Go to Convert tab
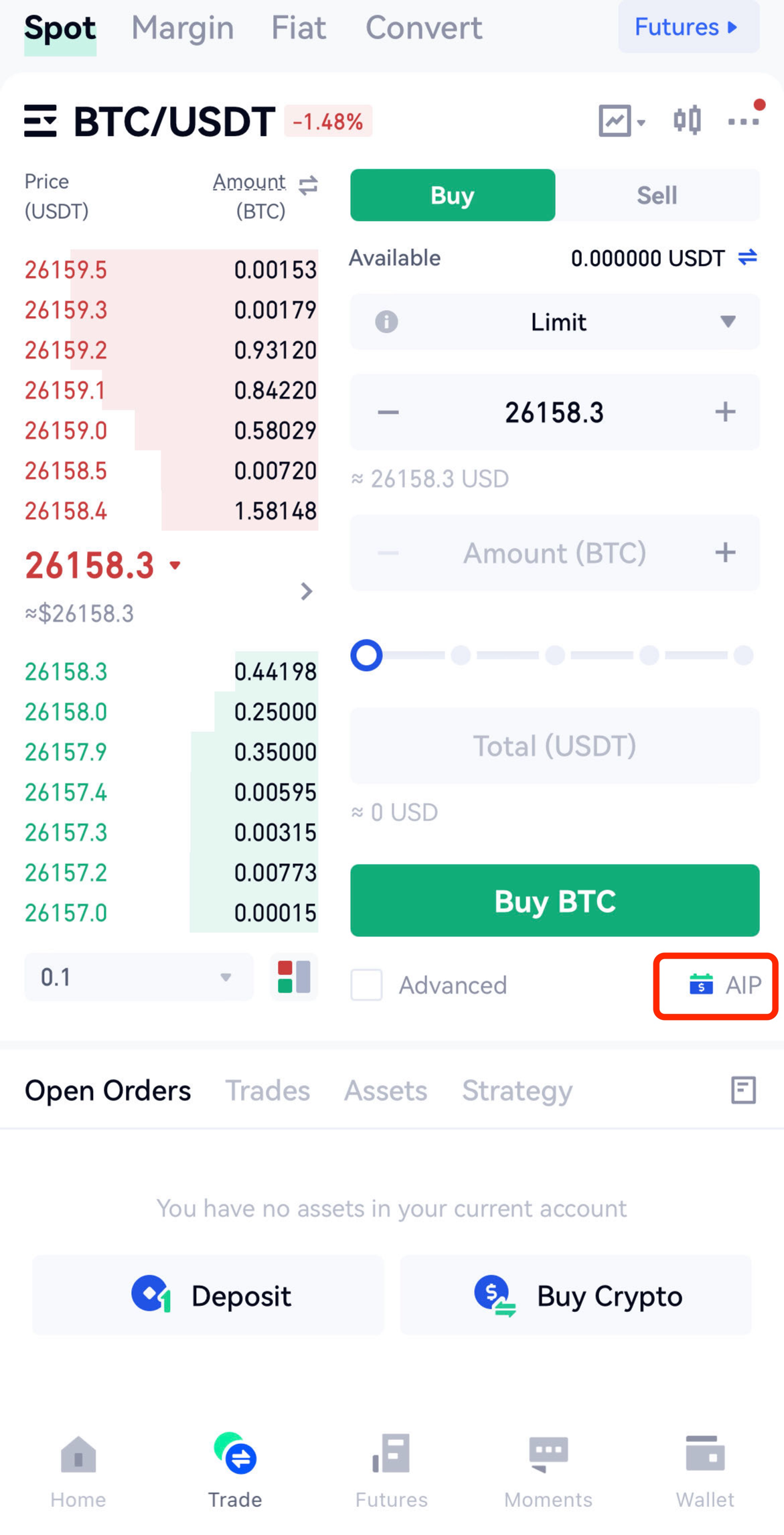 click(423, 28)
